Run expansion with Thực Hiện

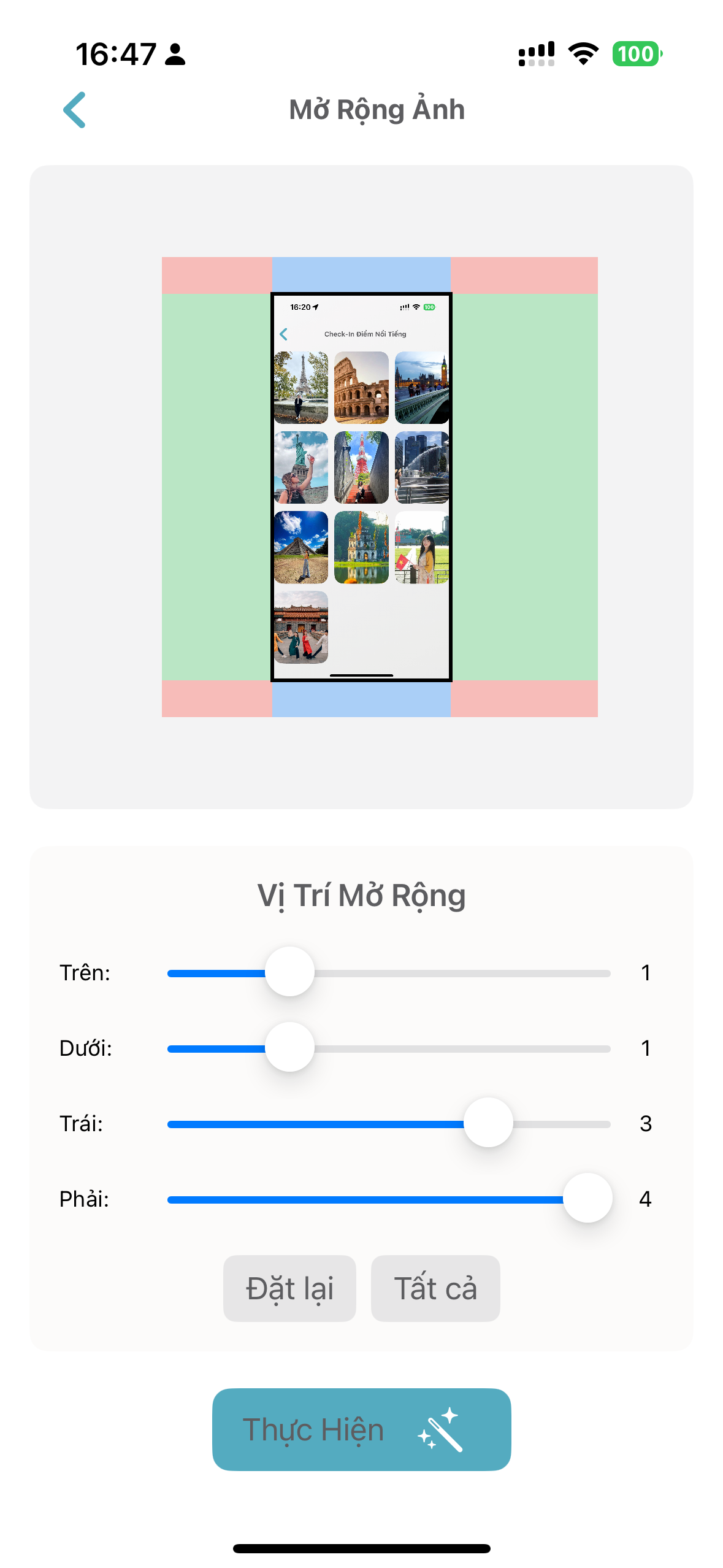pos(361,1429)
